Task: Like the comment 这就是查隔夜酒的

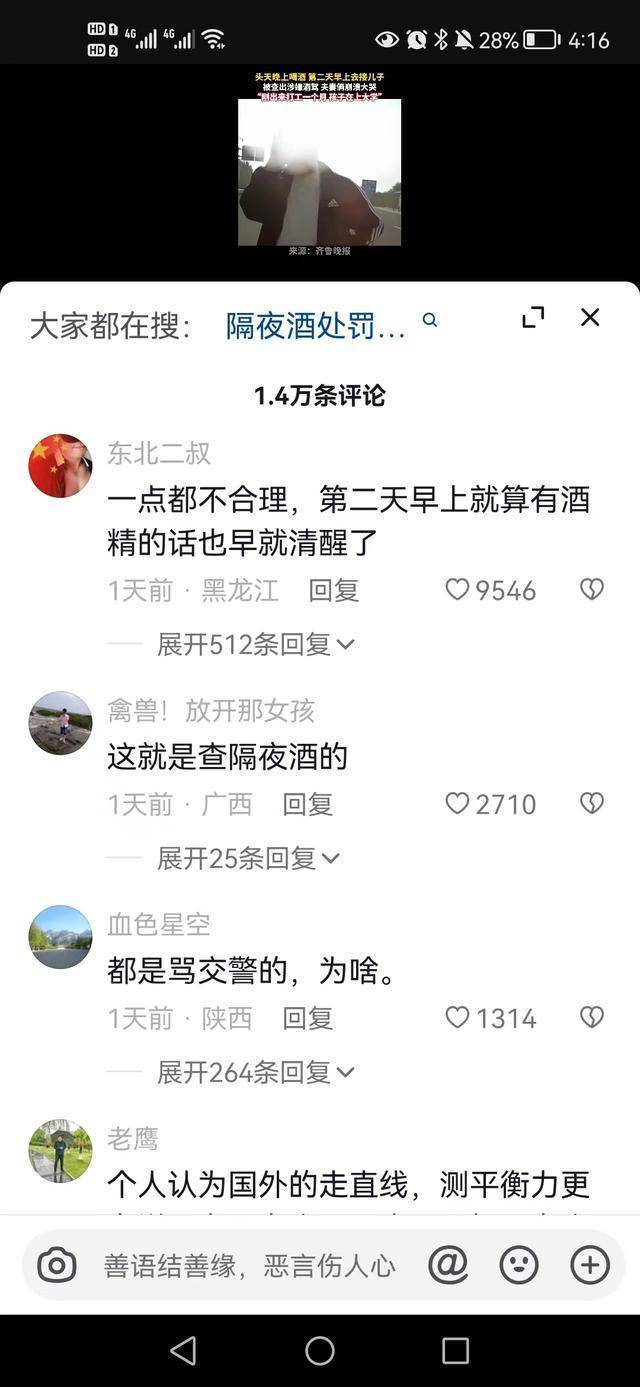Action: 458,804
